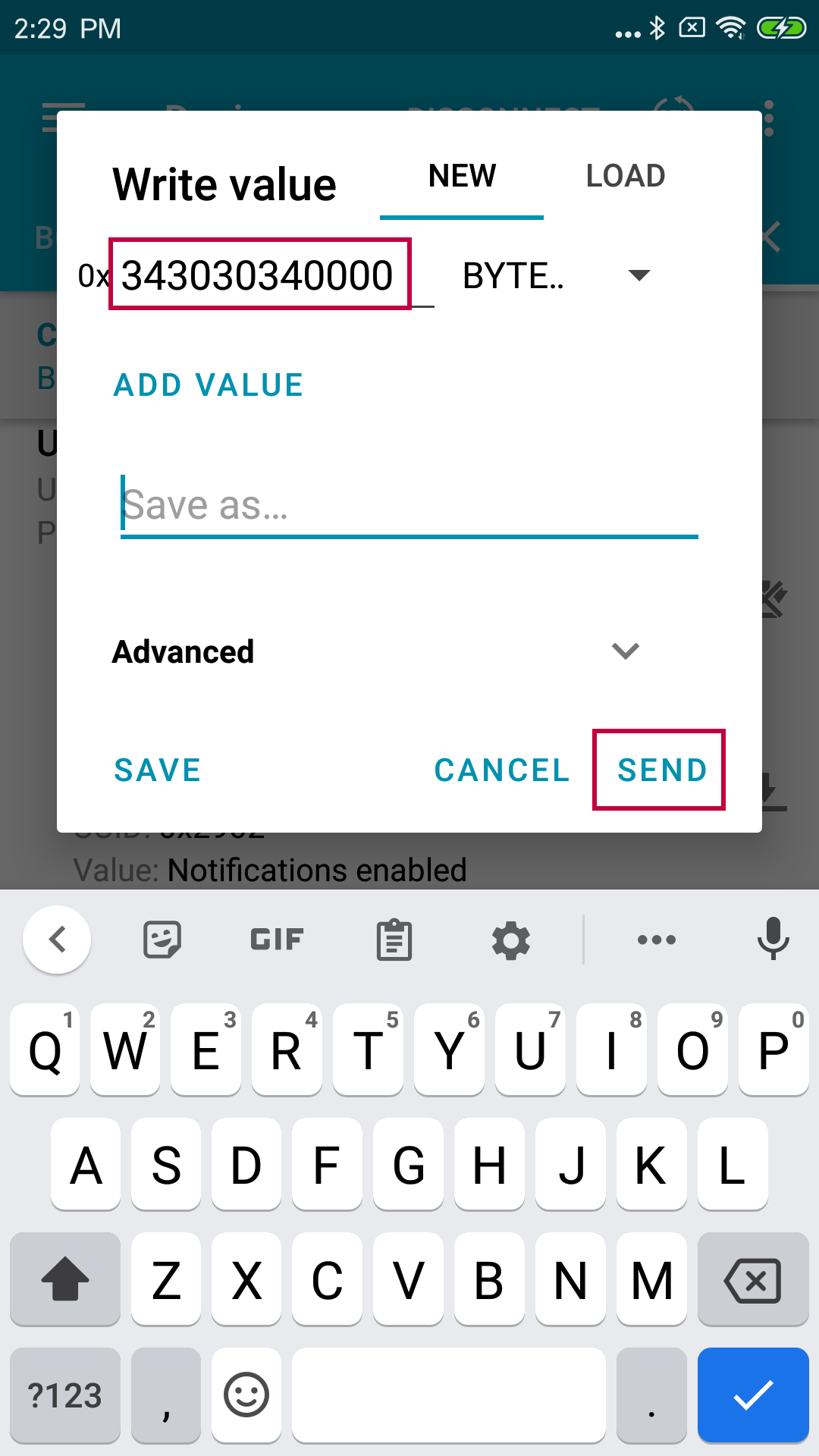
Task: Open keyboard settings gear
Action: (511, 940)
